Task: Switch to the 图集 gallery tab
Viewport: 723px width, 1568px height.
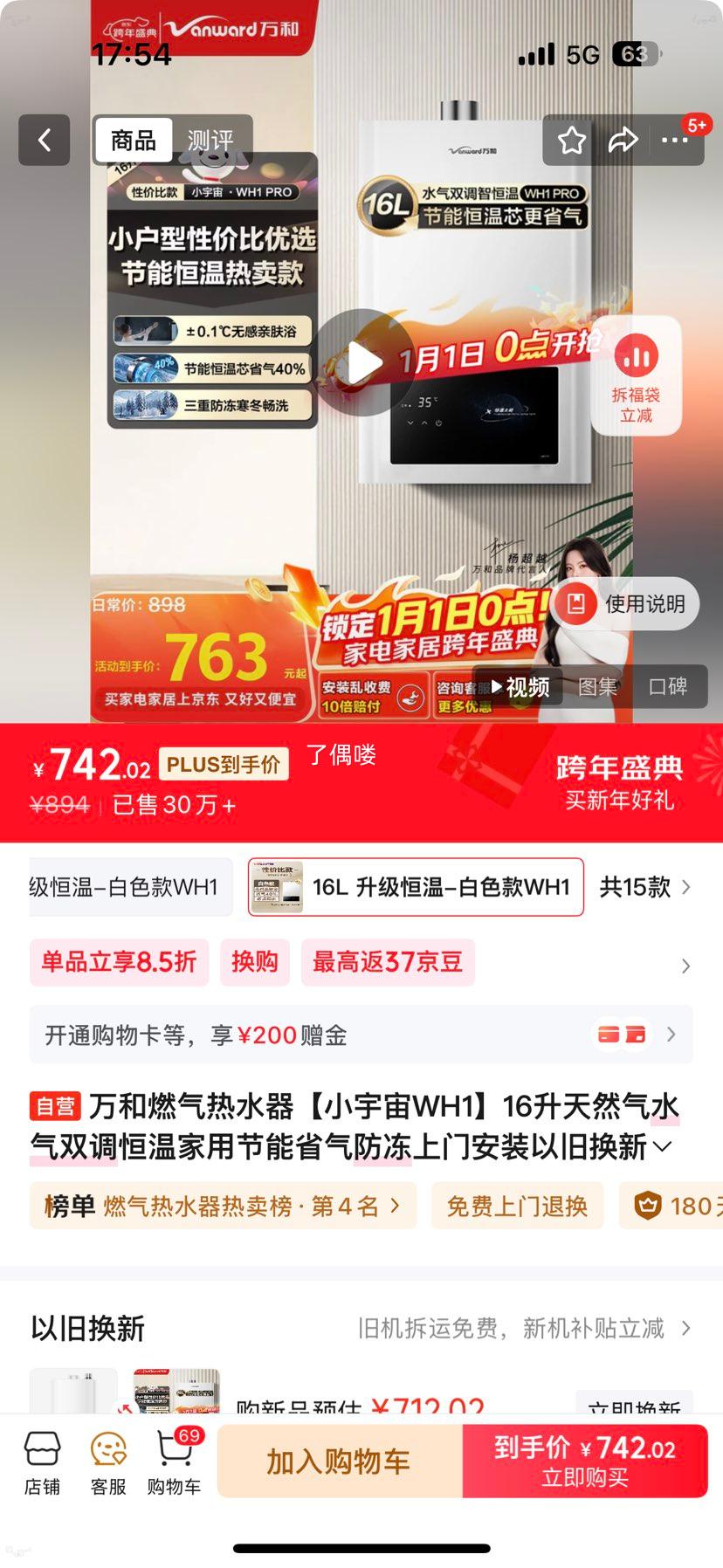Action: tap(599, 687)
